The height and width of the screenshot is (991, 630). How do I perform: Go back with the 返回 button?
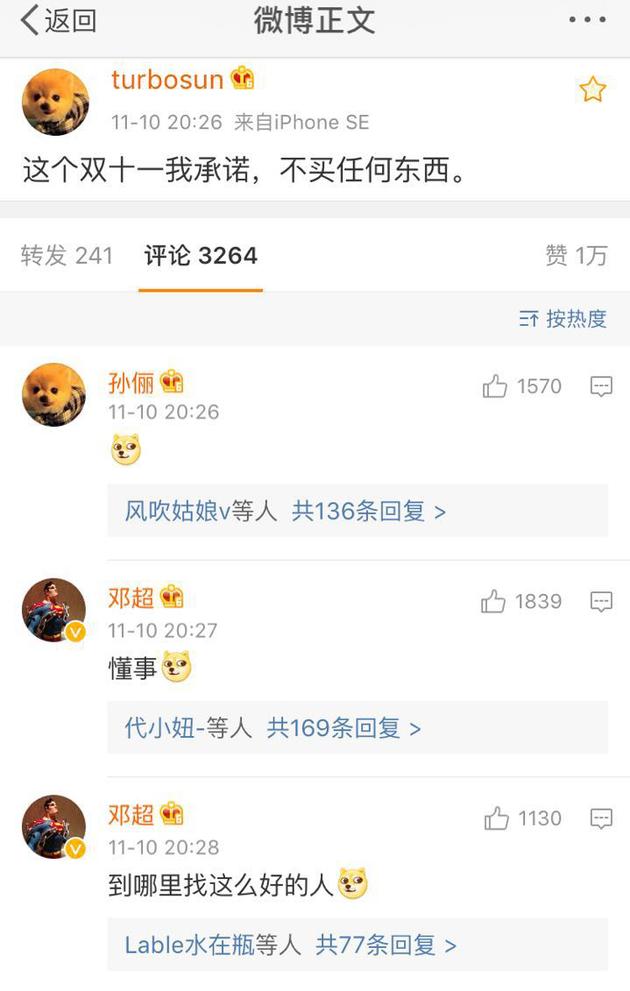[60, 21]
